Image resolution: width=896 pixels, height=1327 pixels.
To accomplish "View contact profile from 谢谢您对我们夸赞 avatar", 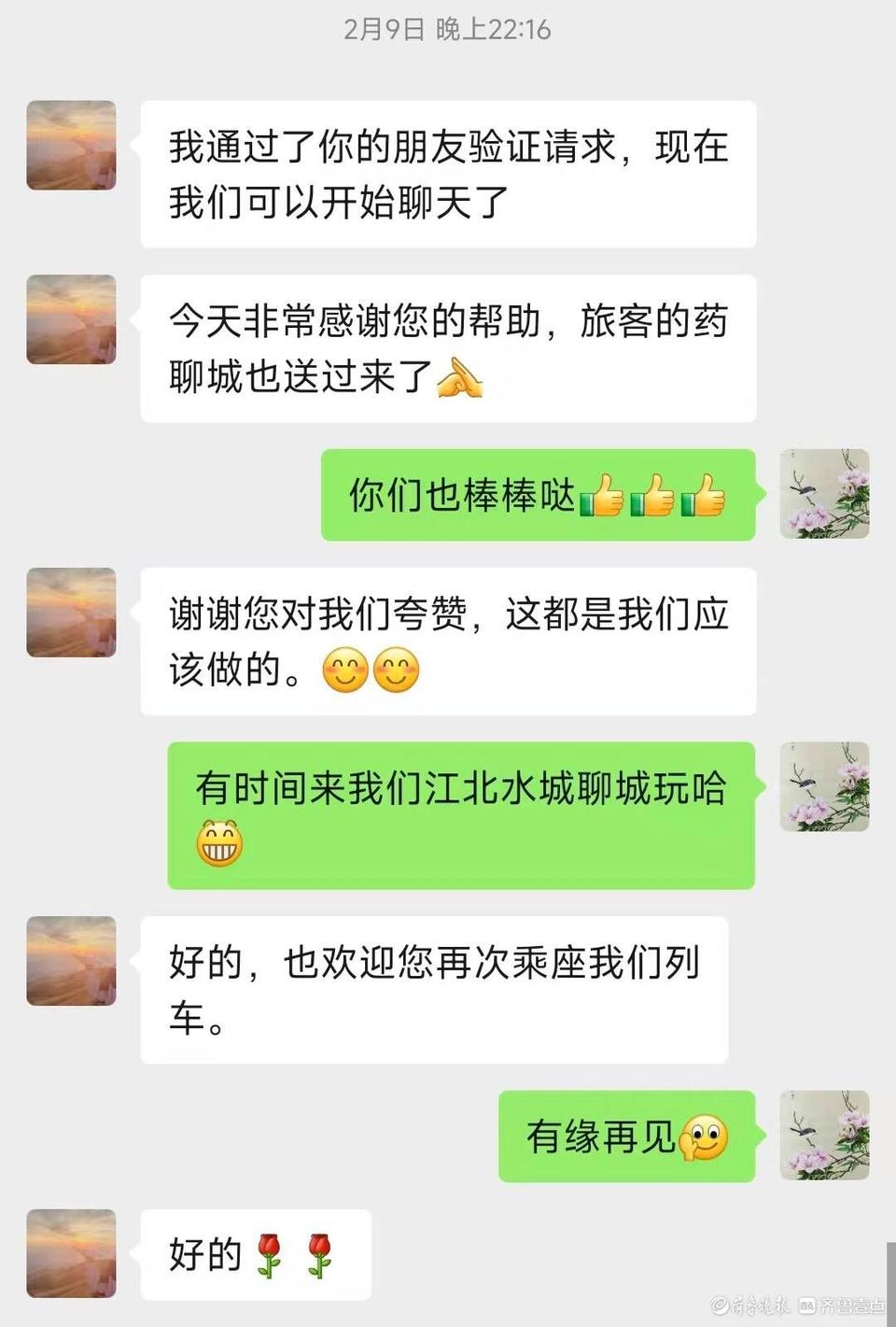I will [71, 613].
